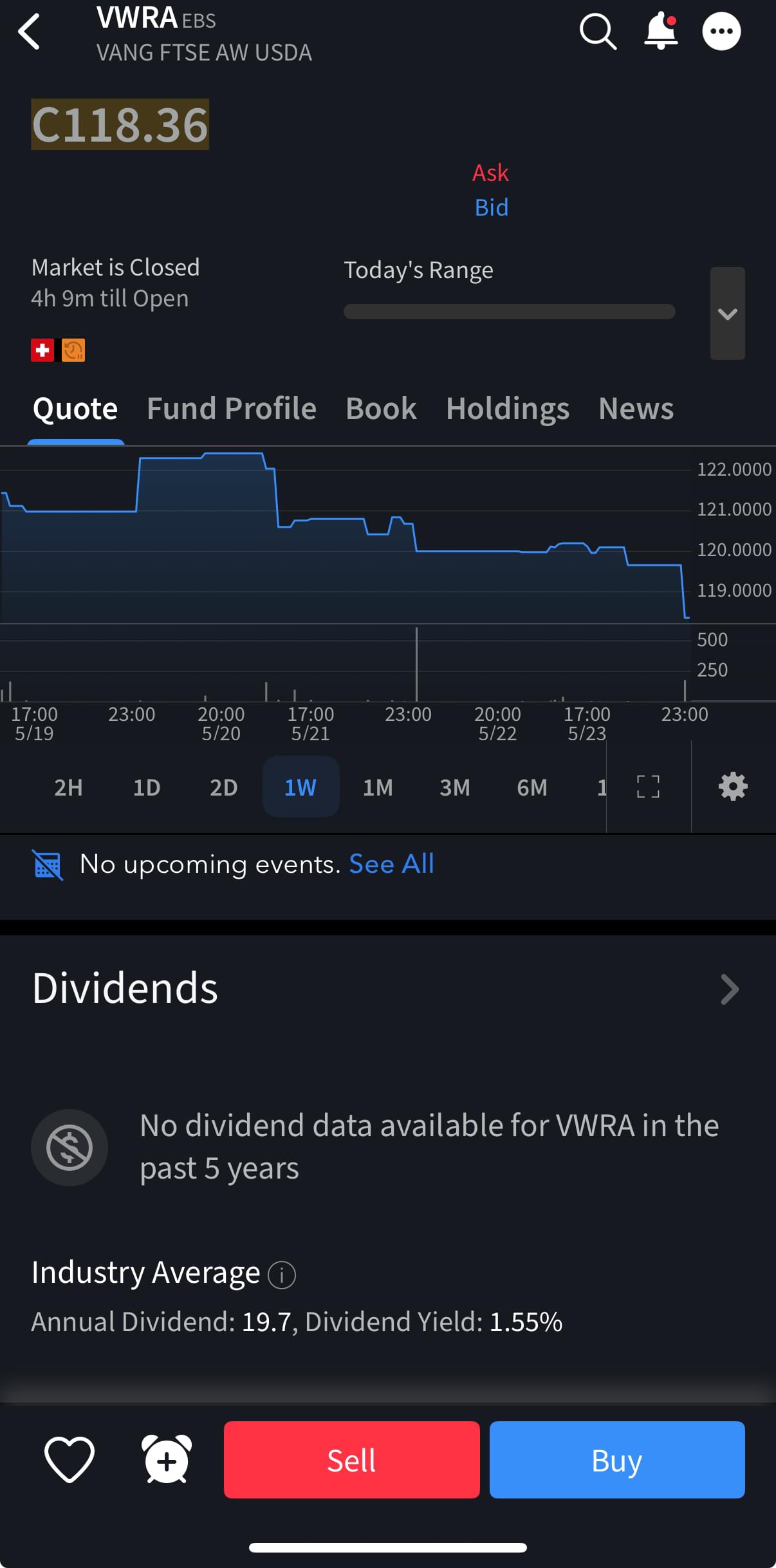This screenshot has width=776, height=1568.
Task: Select the 6M chart period
Action: 532,787
